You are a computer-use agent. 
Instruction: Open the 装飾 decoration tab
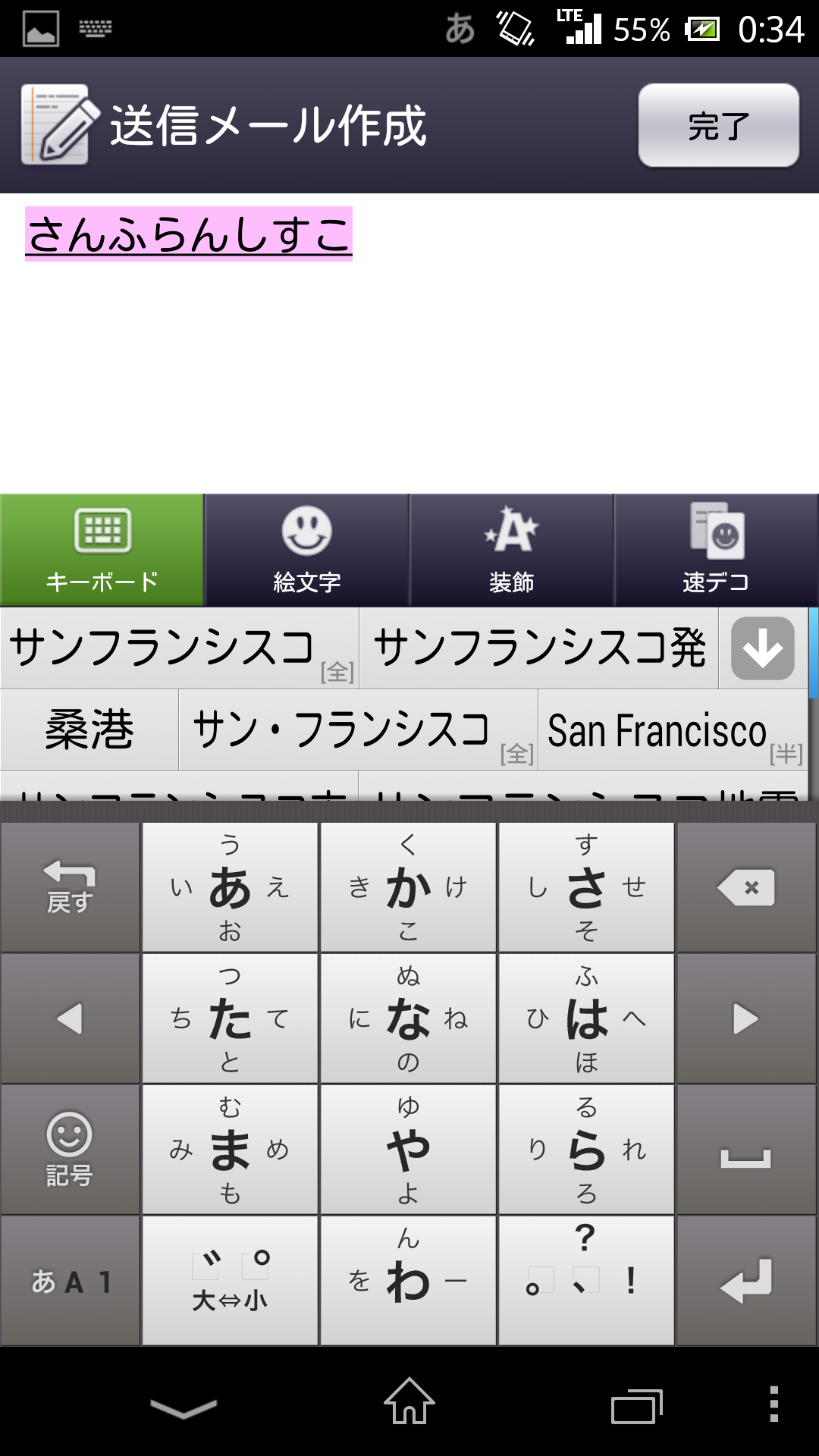click(511, 550)
